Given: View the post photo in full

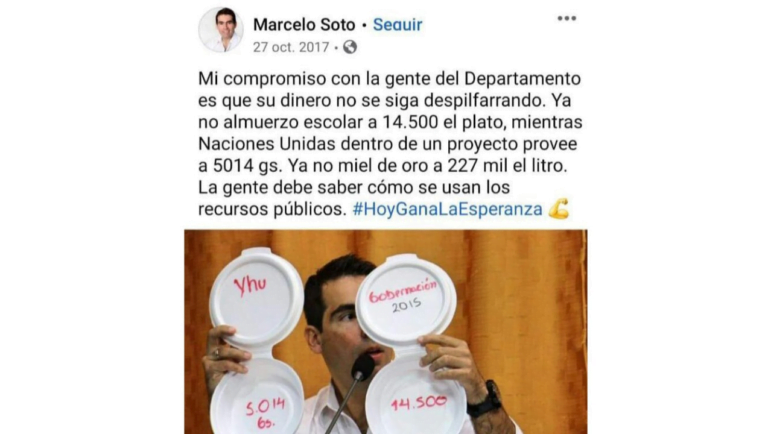Looking at the screenshot, I should click(385, 332).
